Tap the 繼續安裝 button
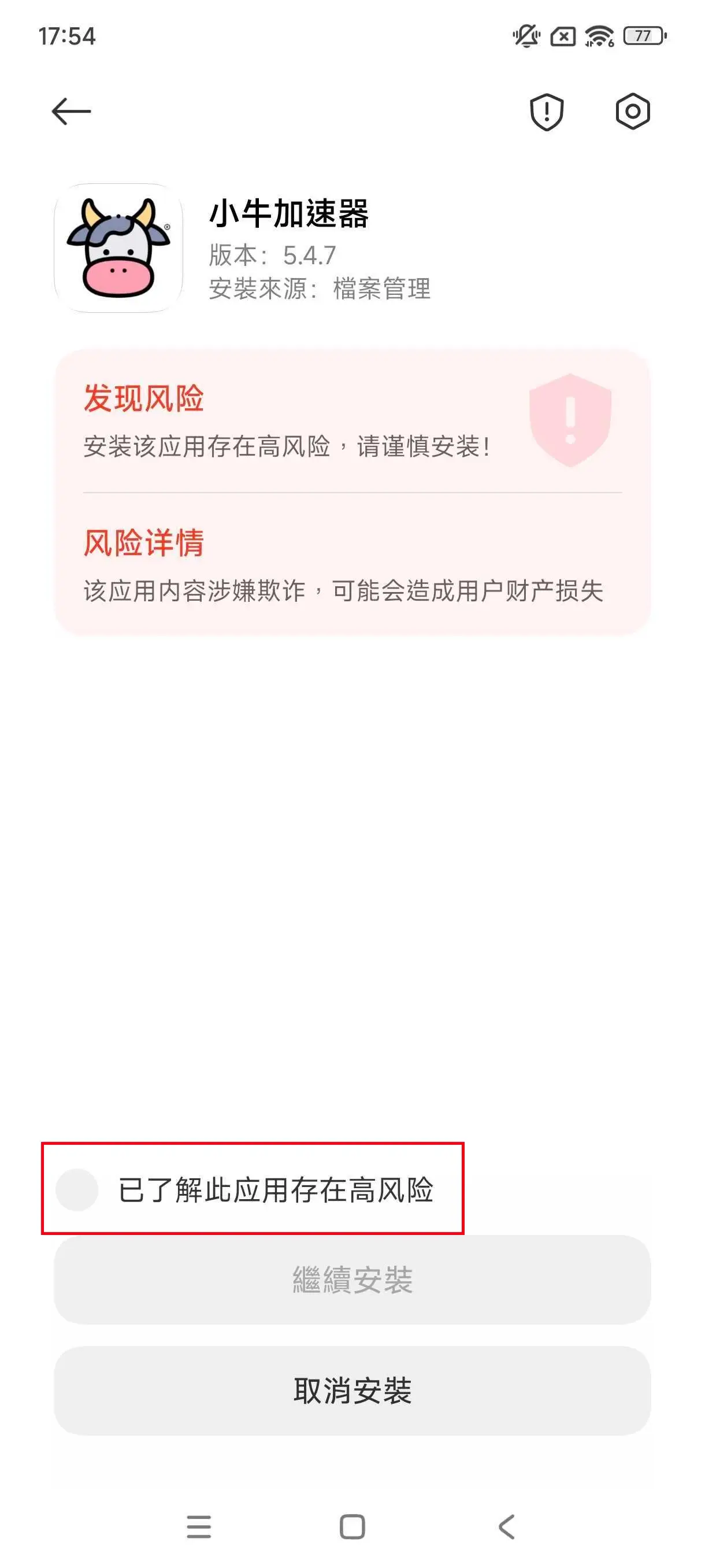 [x=352, y=1279]
